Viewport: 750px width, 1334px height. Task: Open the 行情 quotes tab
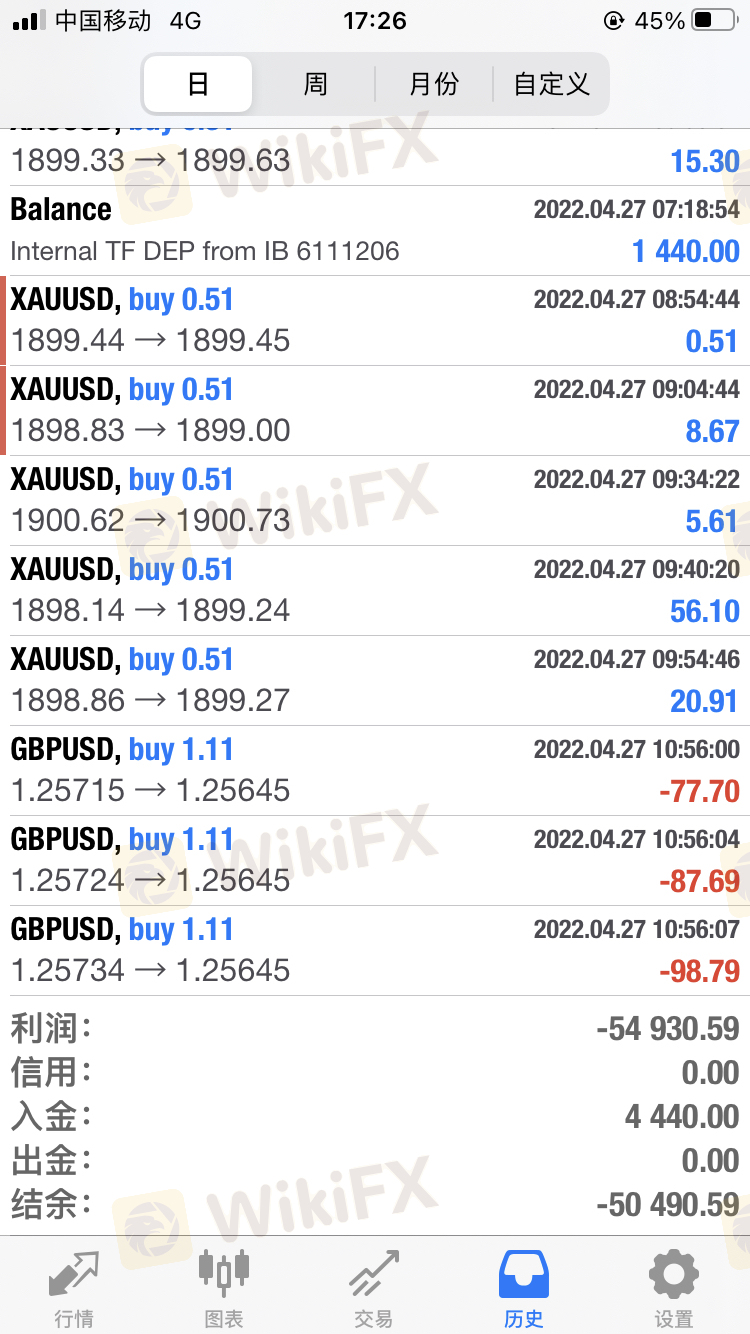(75, 1288)
